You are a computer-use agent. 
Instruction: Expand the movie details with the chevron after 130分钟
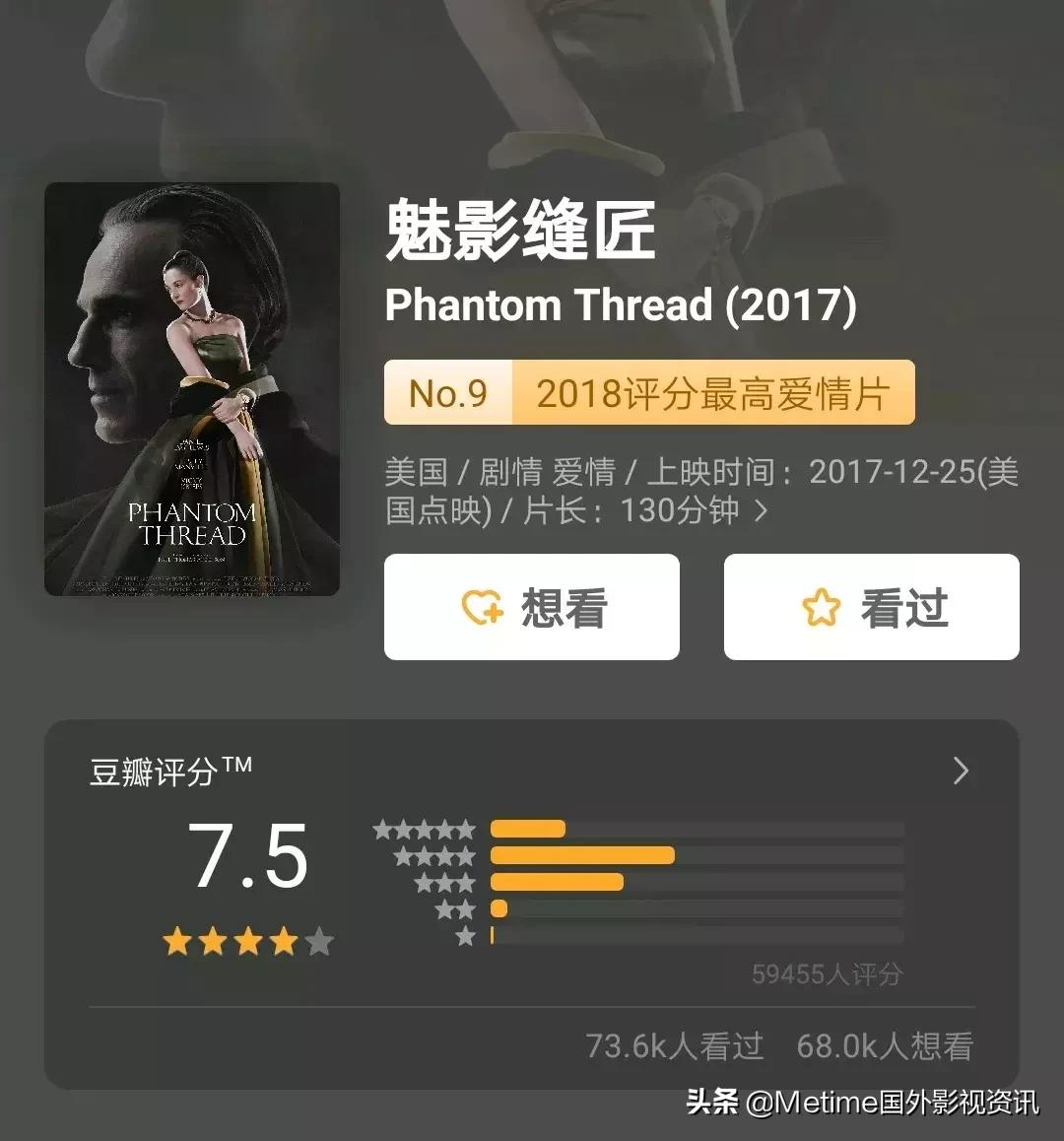click(x=764, y=511)
